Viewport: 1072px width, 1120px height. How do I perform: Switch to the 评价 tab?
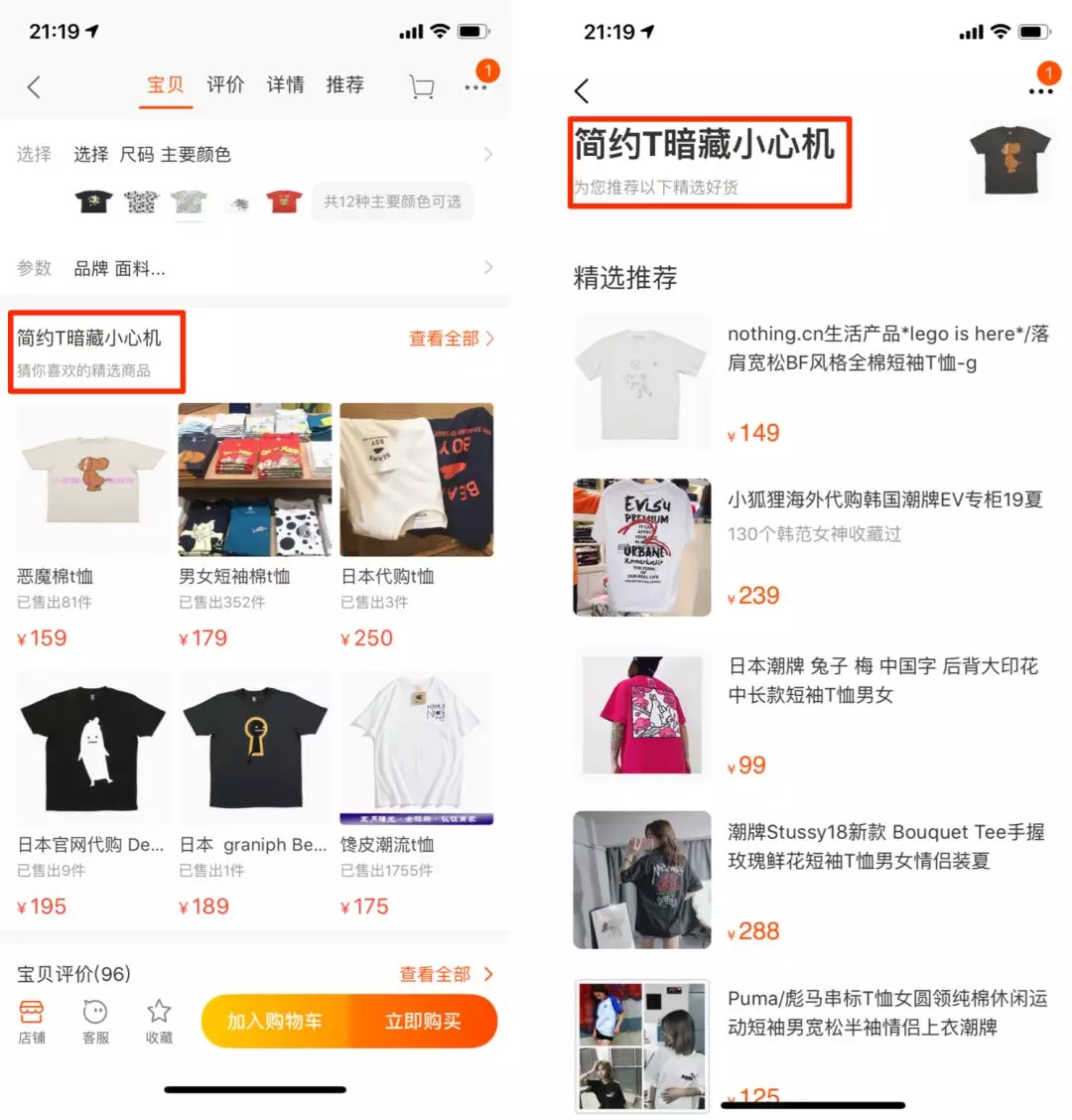224,84
